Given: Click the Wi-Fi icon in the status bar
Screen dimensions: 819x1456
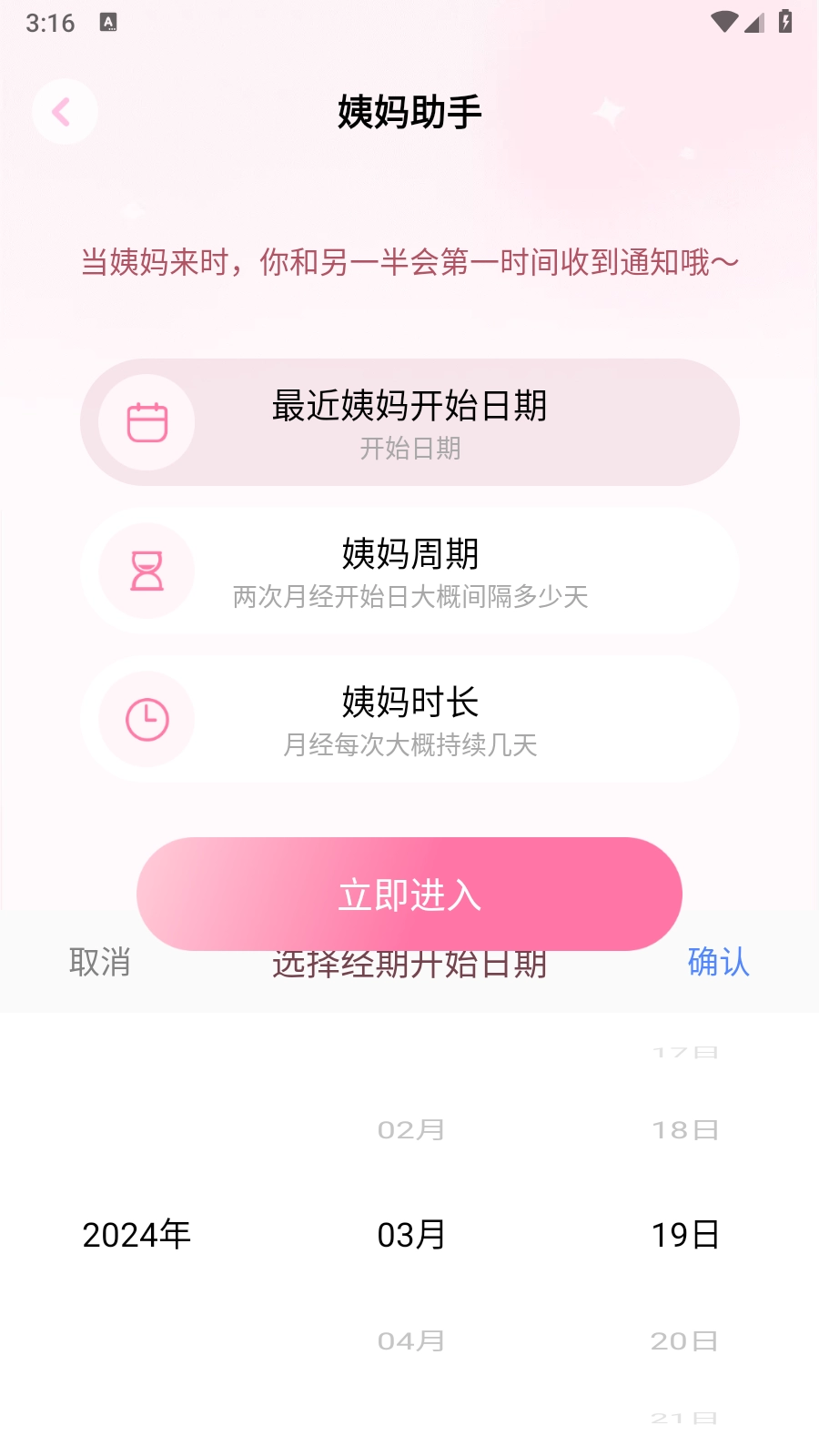Looking at the screenshot, I should [x=723, y=20].
